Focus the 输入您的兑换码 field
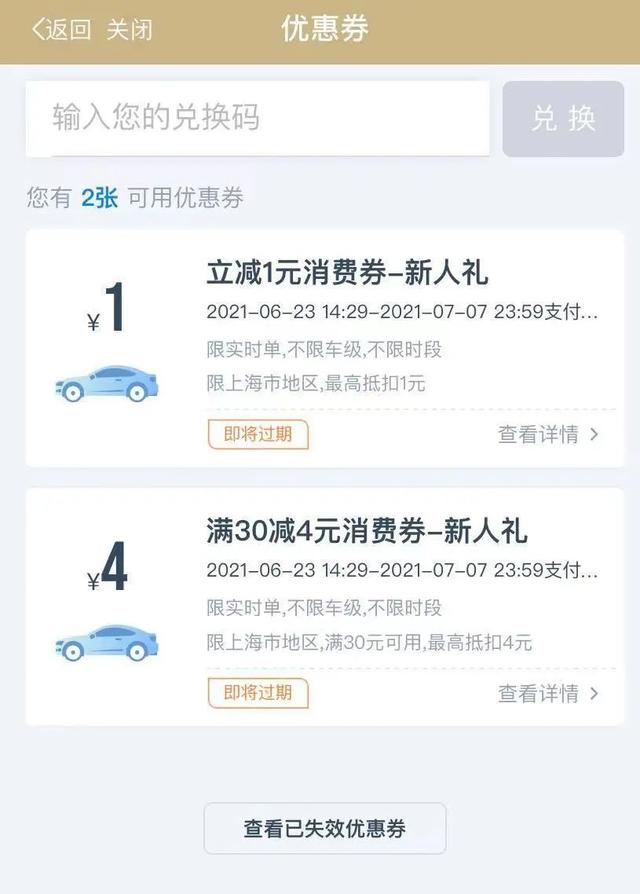 click(257, 118)
